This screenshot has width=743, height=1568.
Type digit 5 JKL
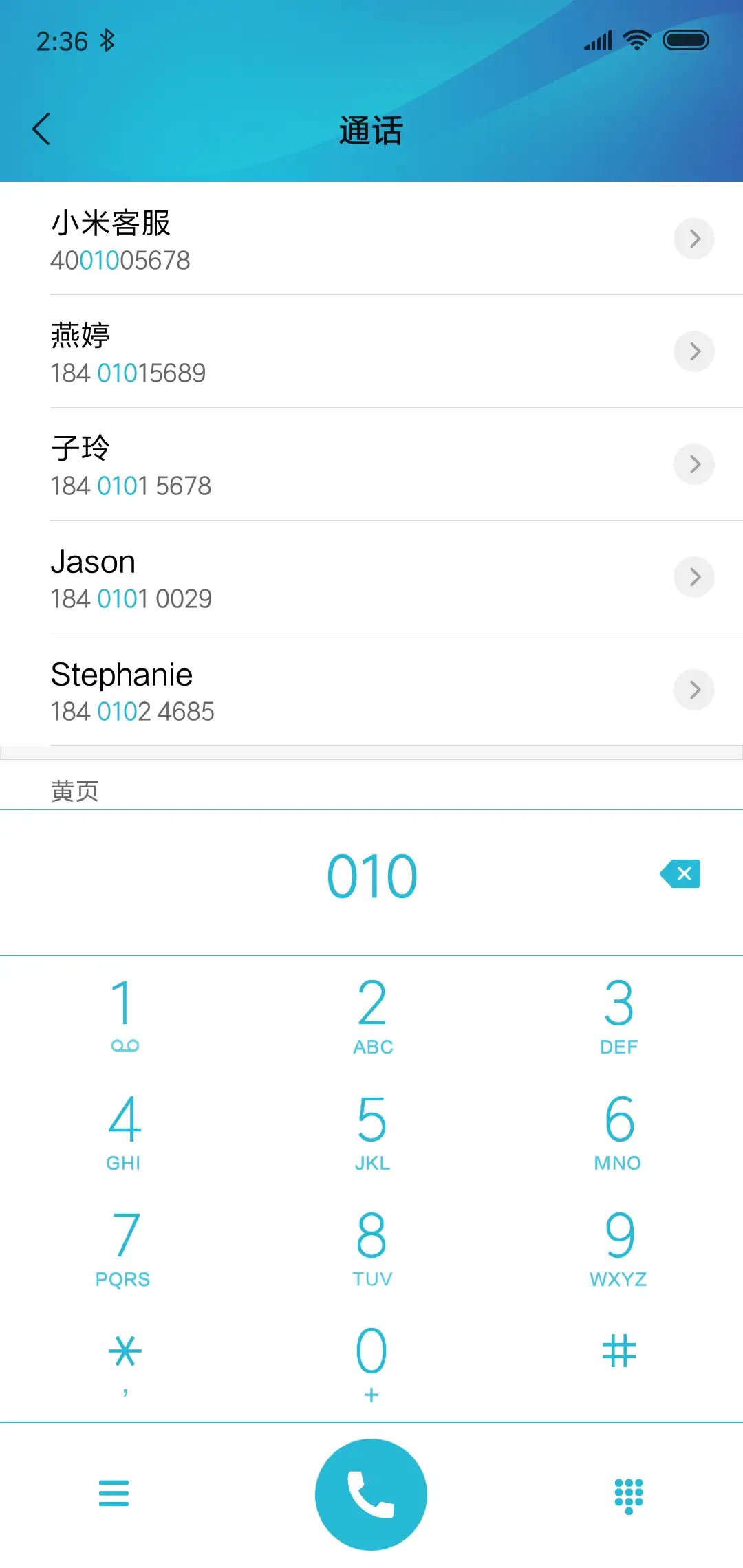click(x=372, y=1131)
